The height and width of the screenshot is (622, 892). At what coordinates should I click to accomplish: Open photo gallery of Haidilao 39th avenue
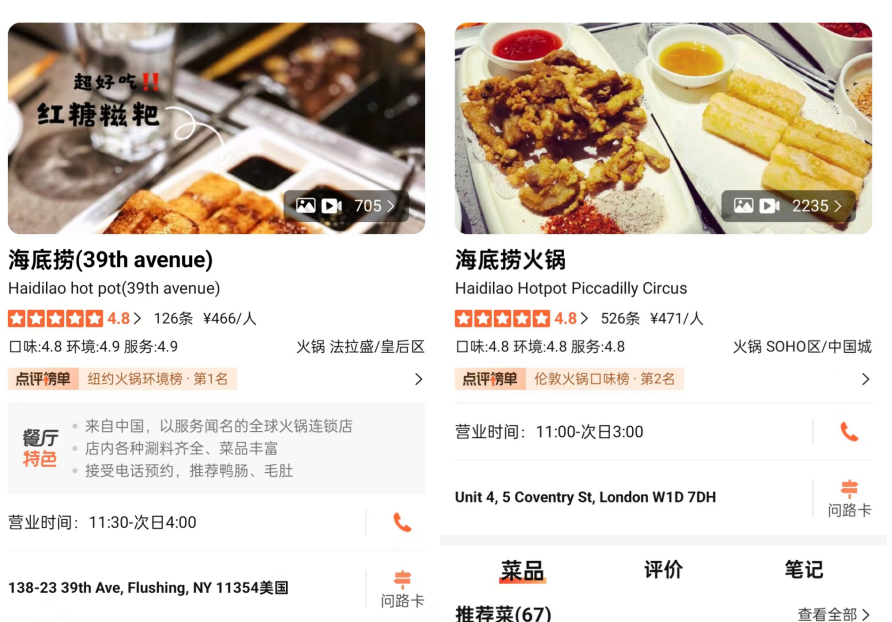346,206
